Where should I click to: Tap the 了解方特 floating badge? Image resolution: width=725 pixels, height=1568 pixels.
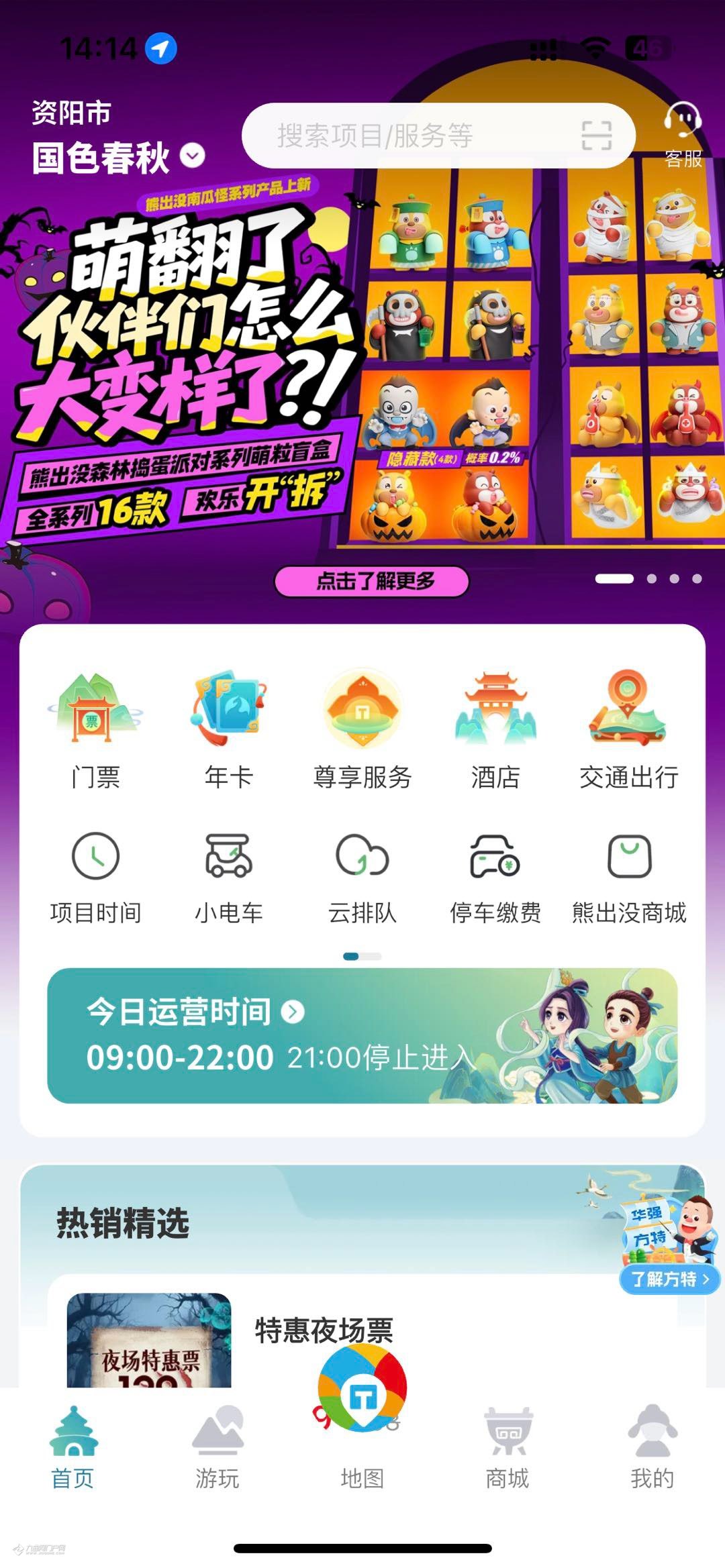point(669,1279)
